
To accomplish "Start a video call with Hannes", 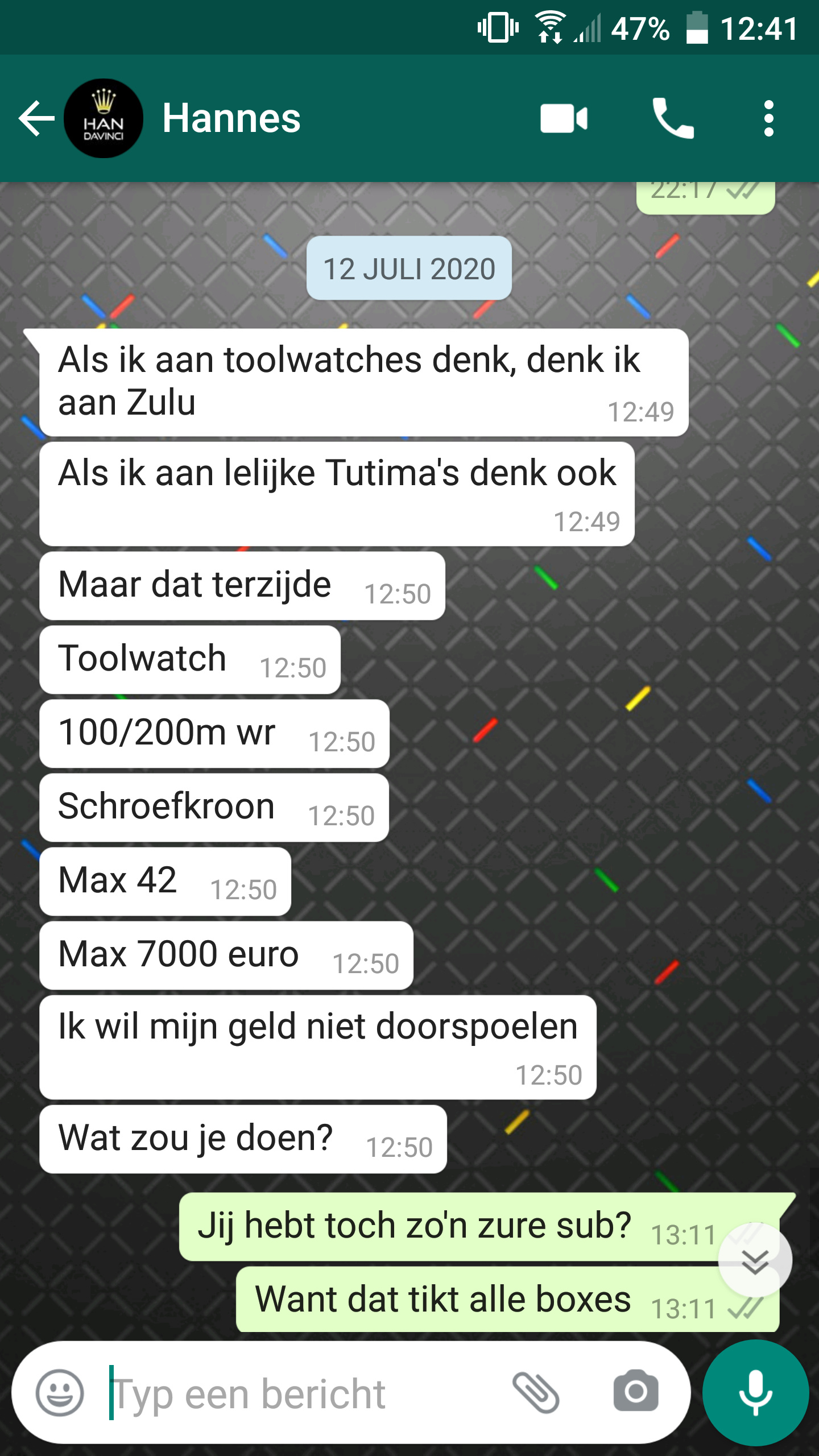I will point(564,118).
